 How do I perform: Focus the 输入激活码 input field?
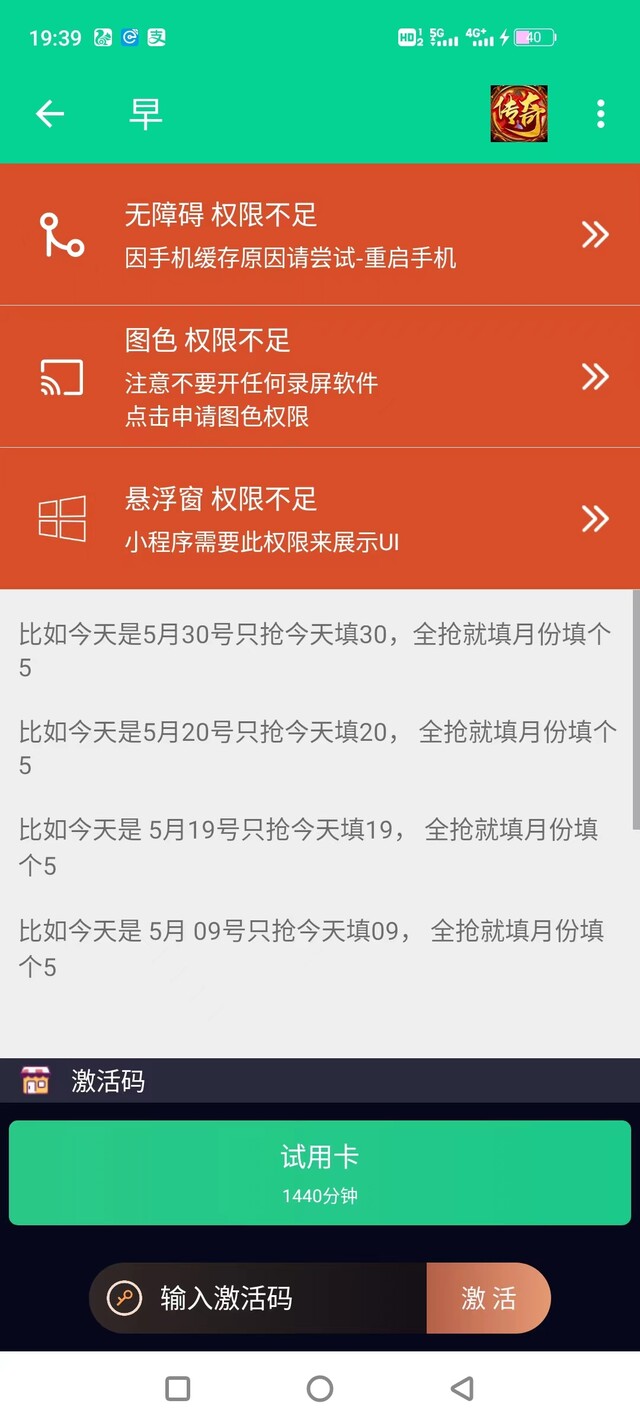click(x=259, y=1298)
